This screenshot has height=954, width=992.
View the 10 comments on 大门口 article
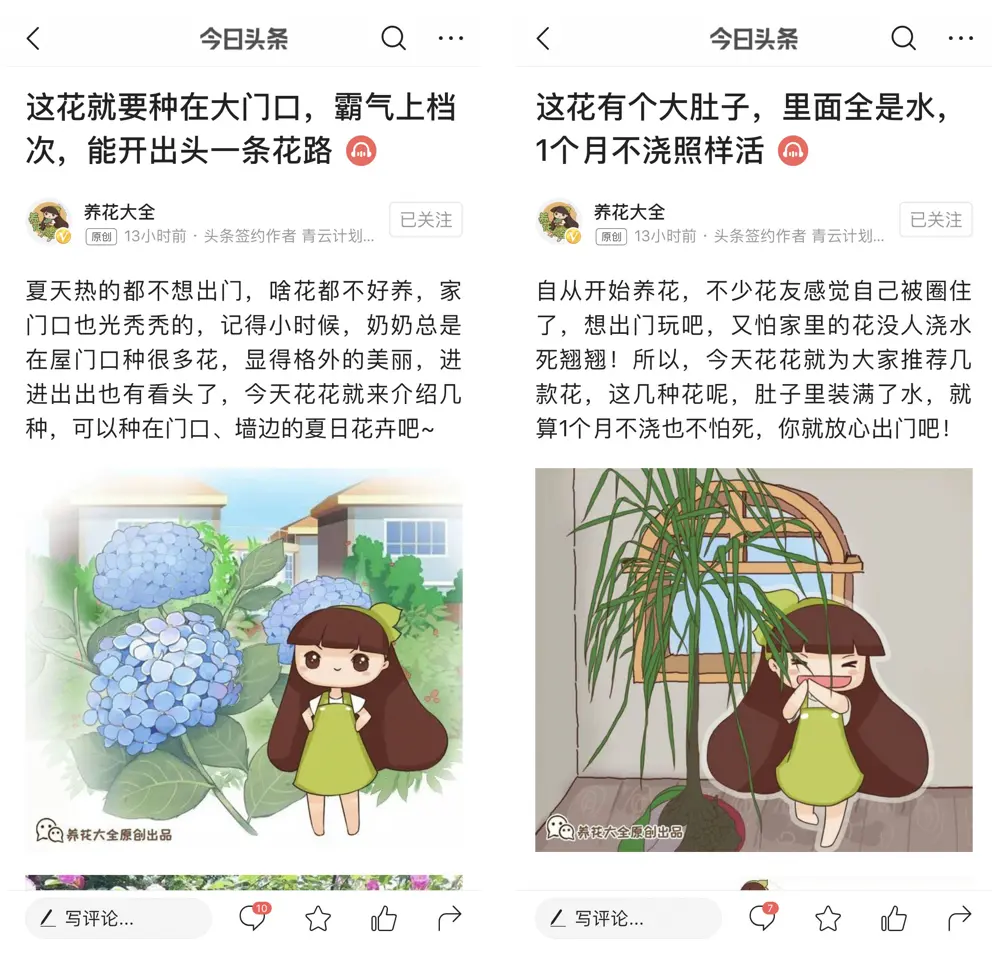point(253,918)
